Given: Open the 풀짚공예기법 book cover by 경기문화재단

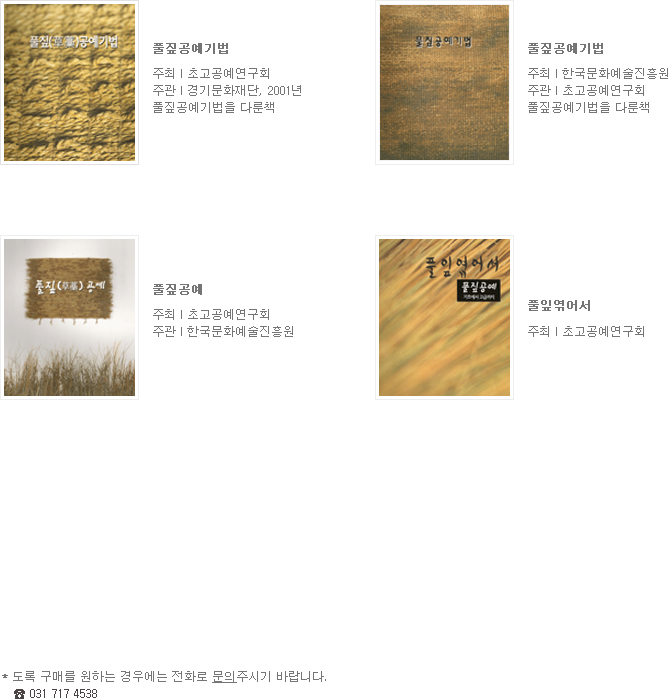Looking at the screenshot, I should (x=69, y=82).
